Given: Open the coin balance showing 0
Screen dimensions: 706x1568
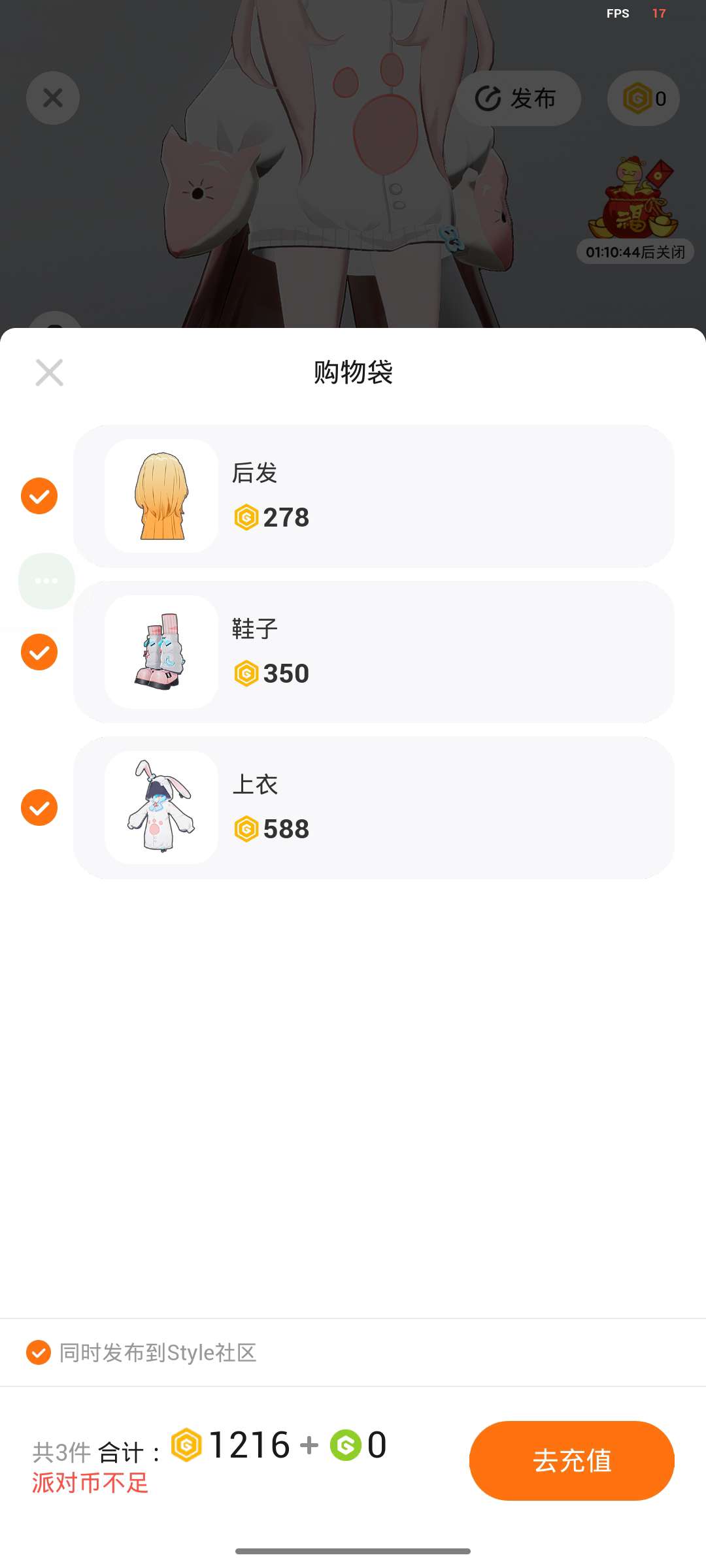Looking at the screenshot, I should (643, 99).
